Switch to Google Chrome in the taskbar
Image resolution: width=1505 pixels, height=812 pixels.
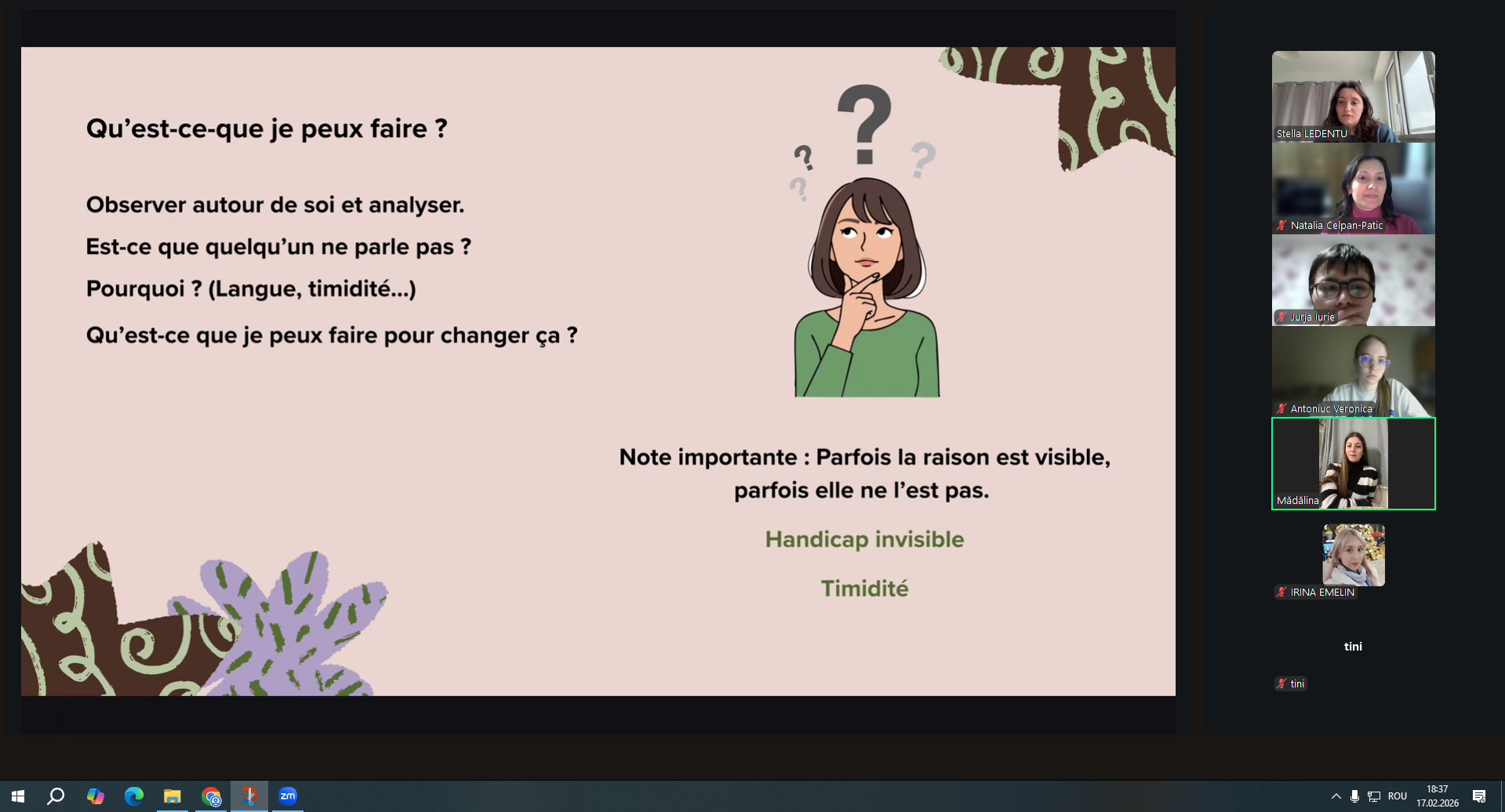coord(211,796)
